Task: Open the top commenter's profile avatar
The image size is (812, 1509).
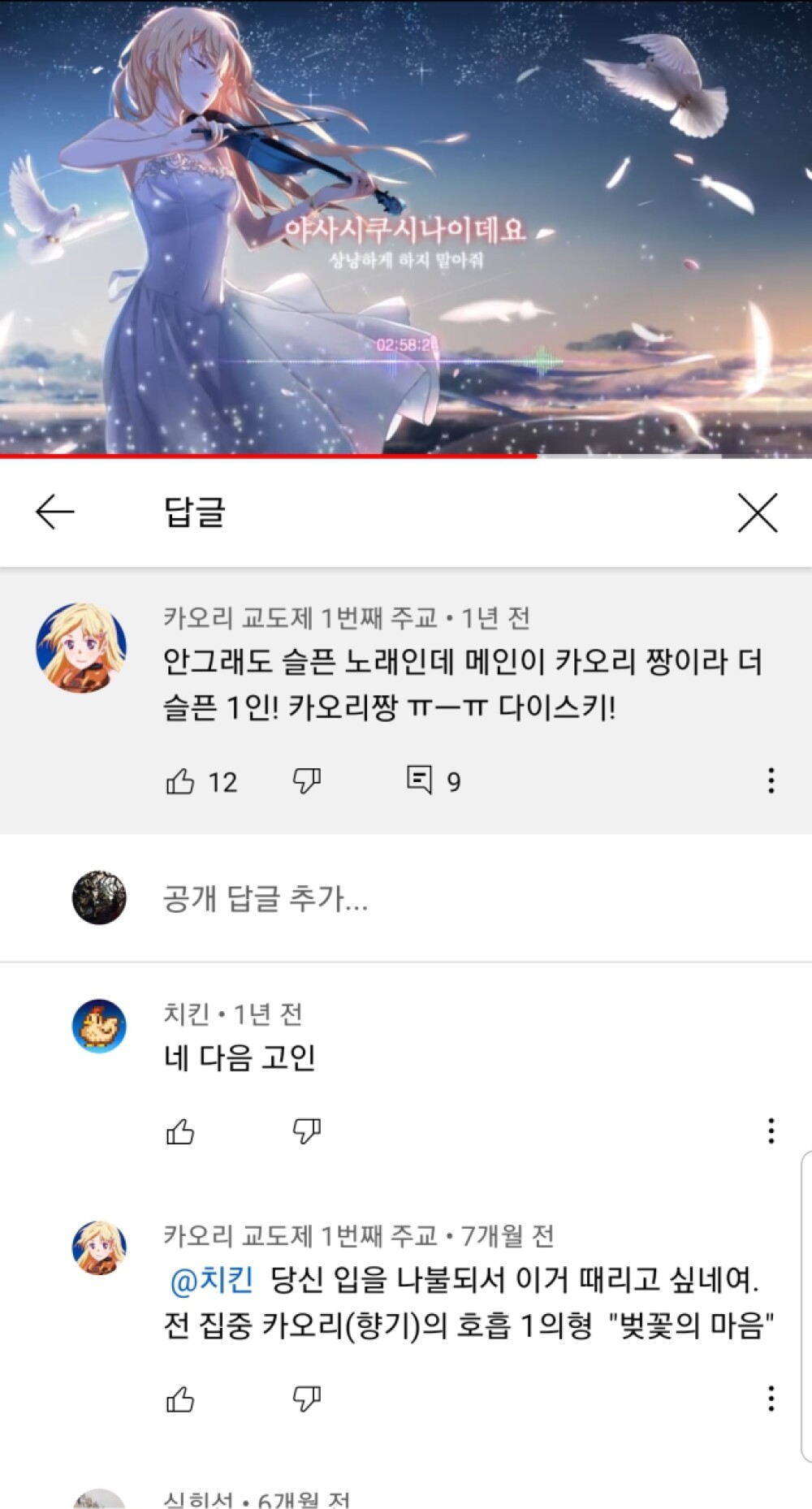Action: (x=81, y=647)
